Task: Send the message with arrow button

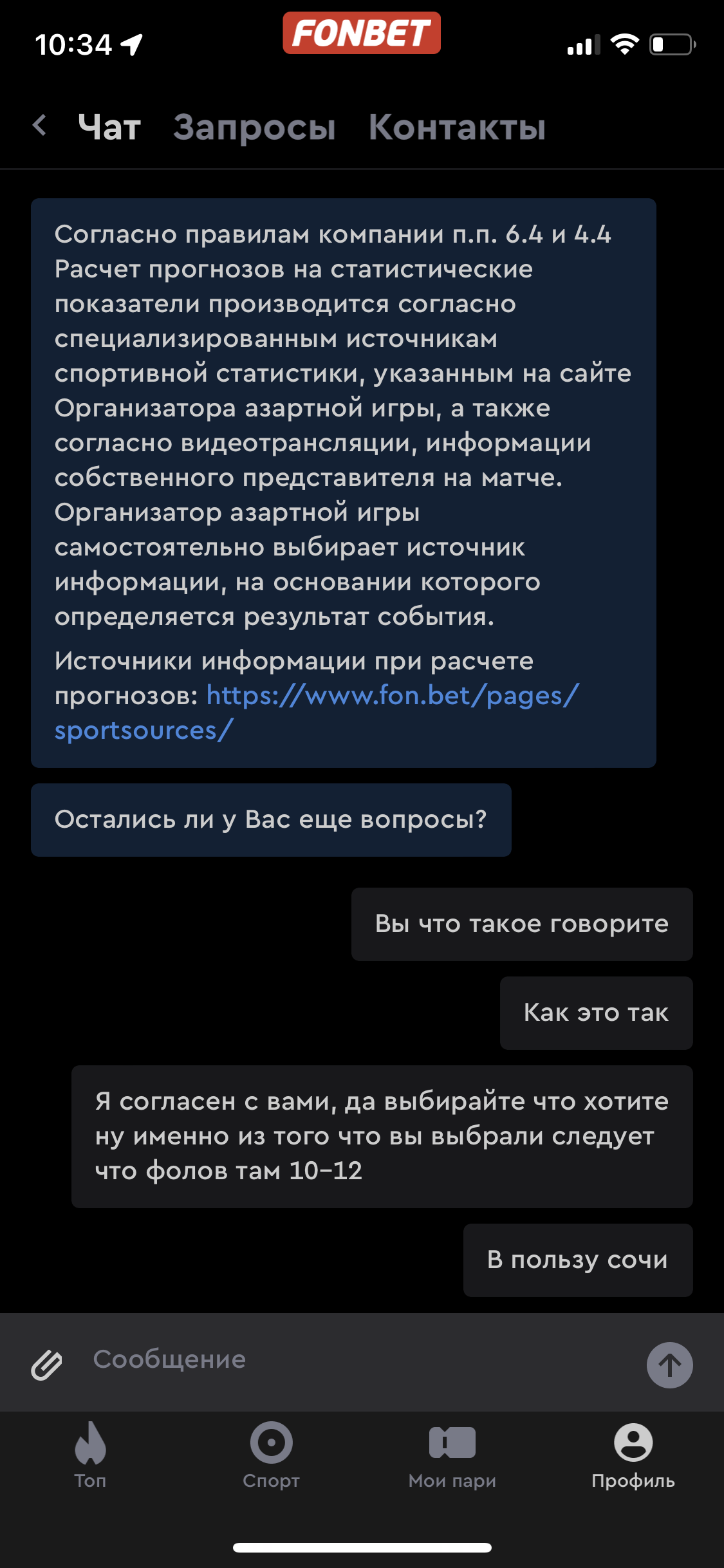Action: pos(669,1365)
